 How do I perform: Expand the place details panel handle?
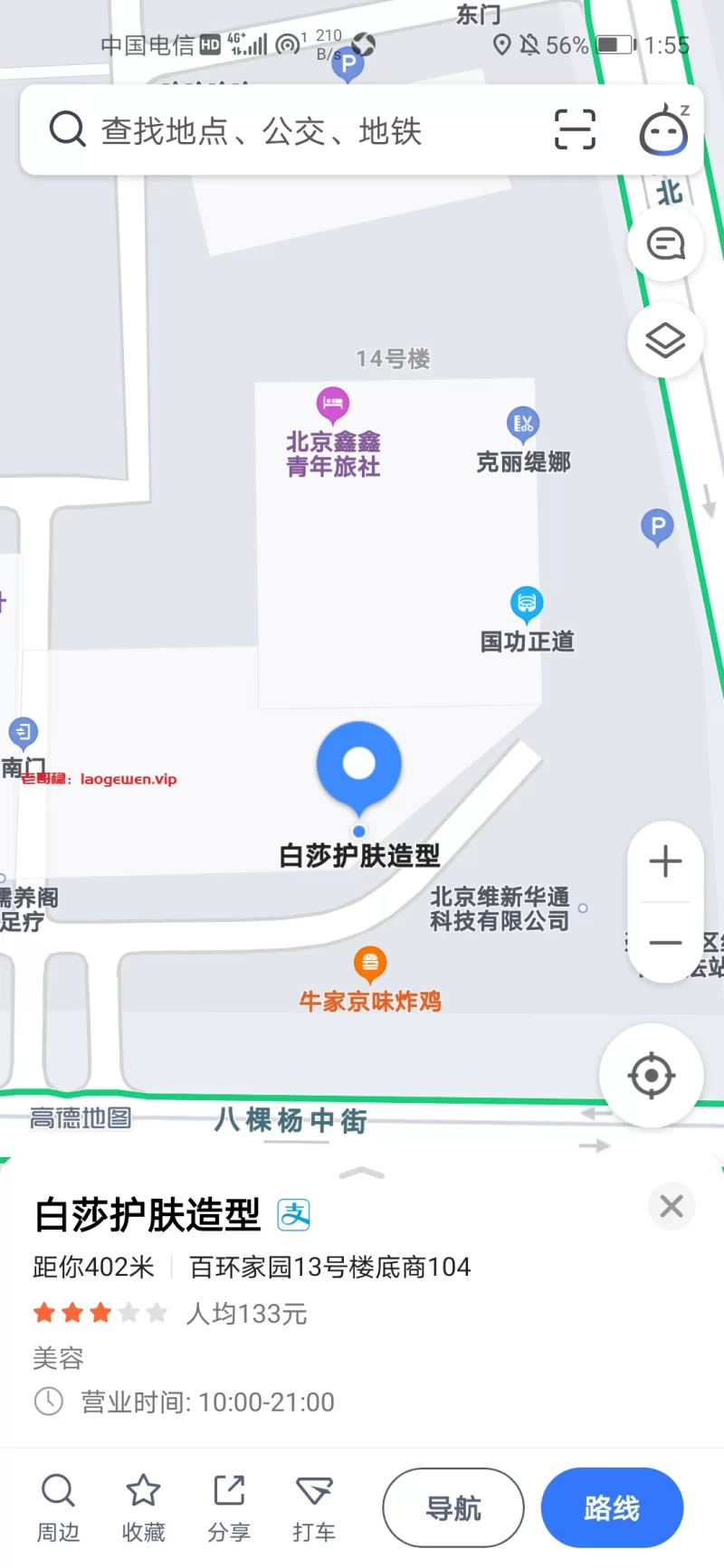pyautogui.click(x=361, y=1174)
